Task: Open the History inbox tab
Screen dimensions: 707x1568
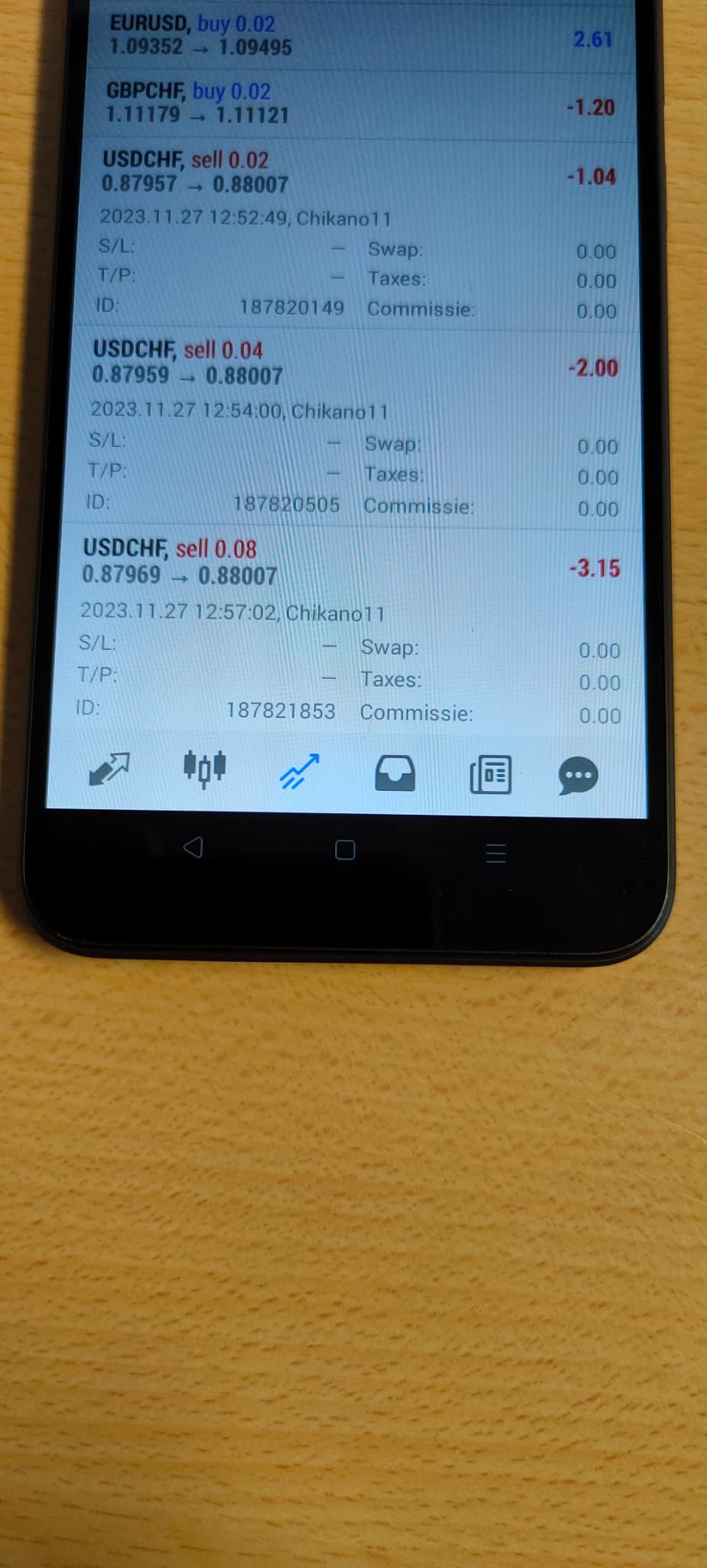Action: coord(395,773)
